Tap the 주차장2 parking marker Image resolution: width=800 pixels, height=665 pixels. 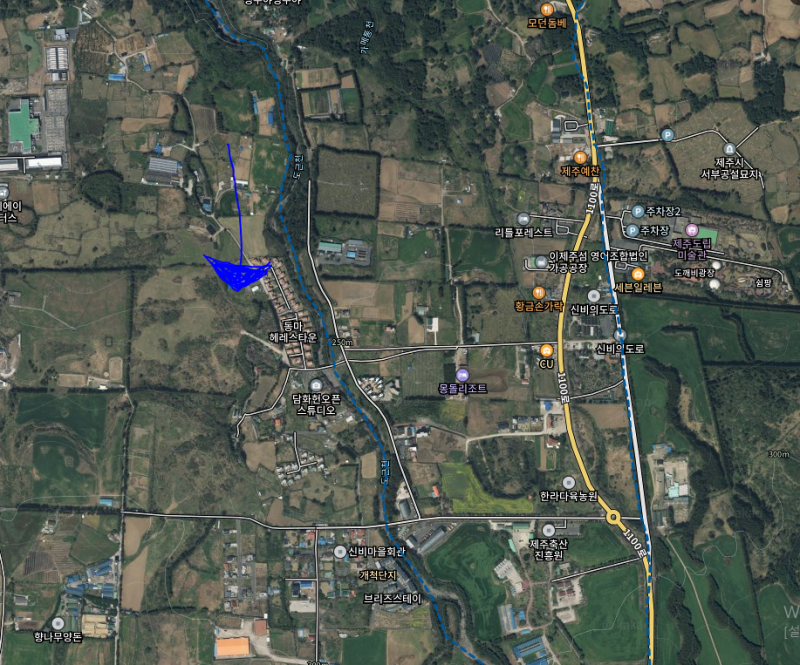(637, 211)
